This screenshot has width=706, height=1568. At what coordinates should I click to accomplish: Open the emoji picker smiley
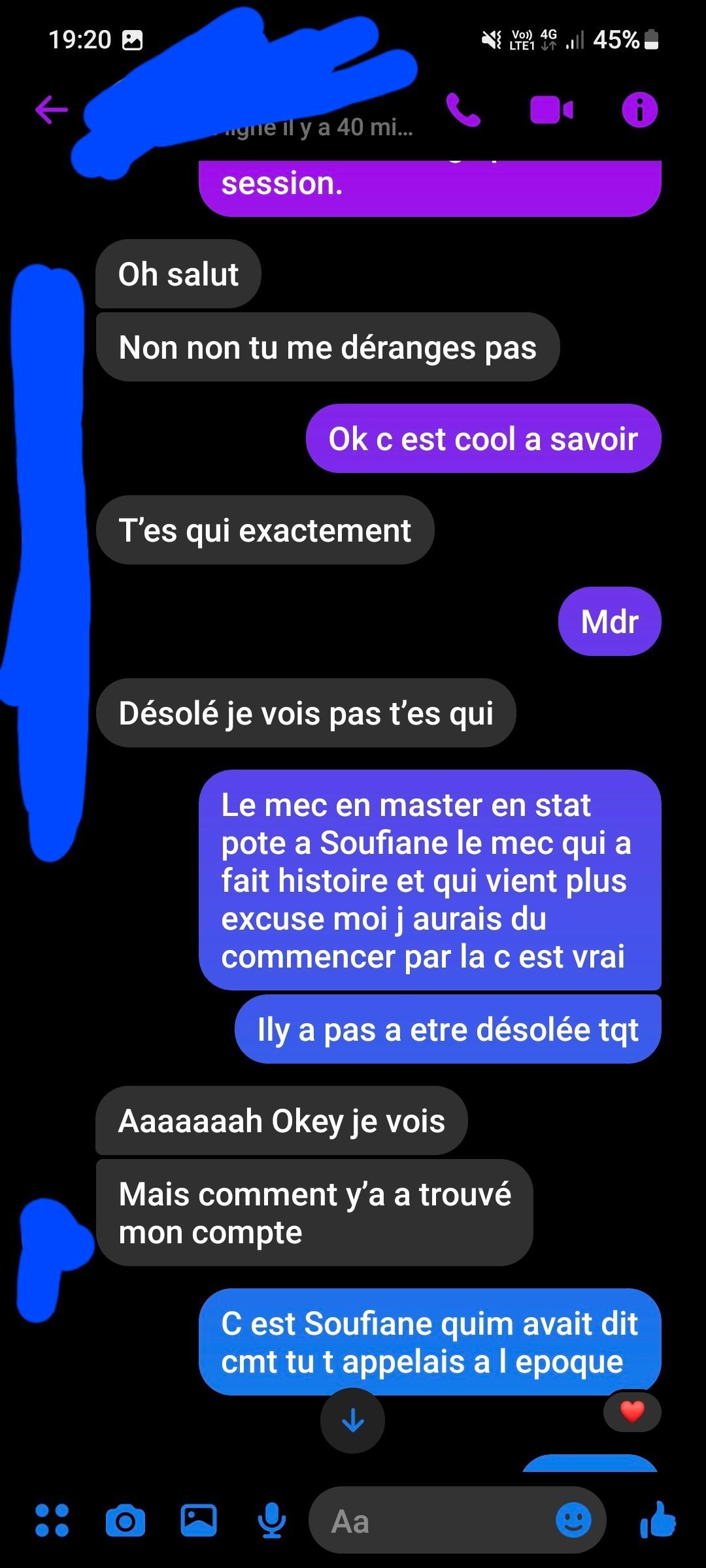[x=573, y=1520]
